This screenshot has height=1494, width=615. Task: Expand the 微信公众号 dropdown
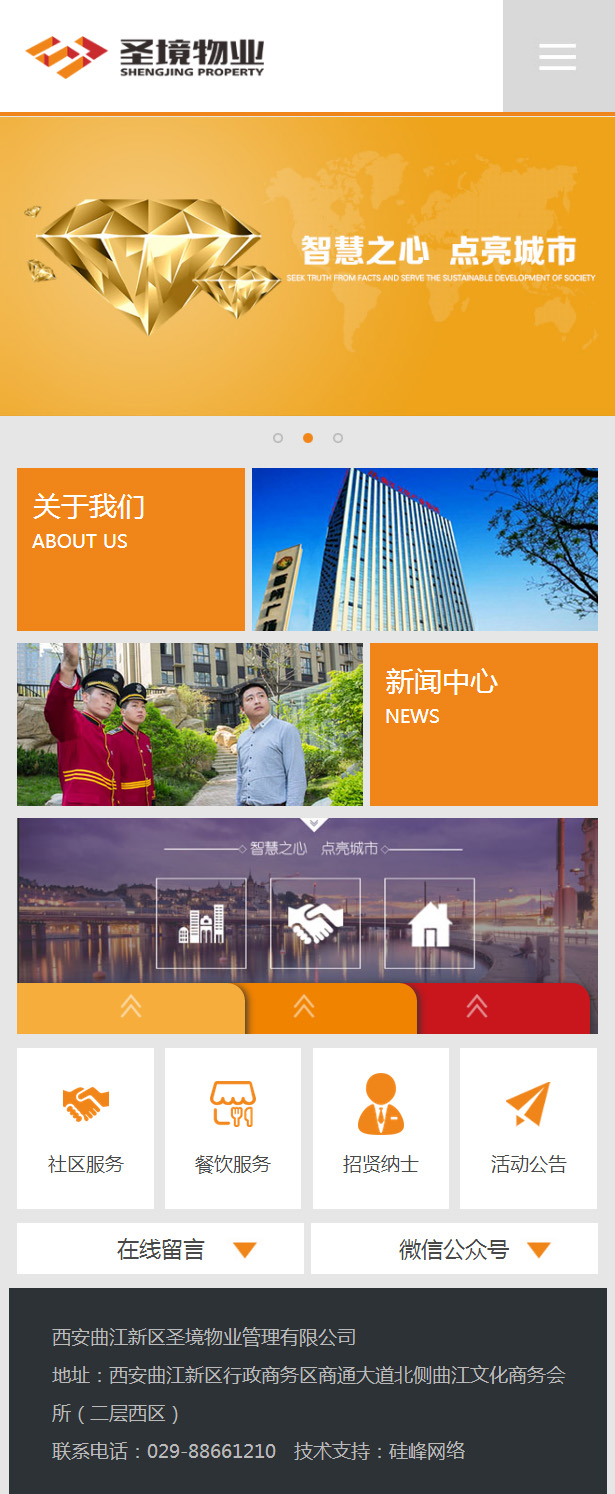tap(454, 1249)
